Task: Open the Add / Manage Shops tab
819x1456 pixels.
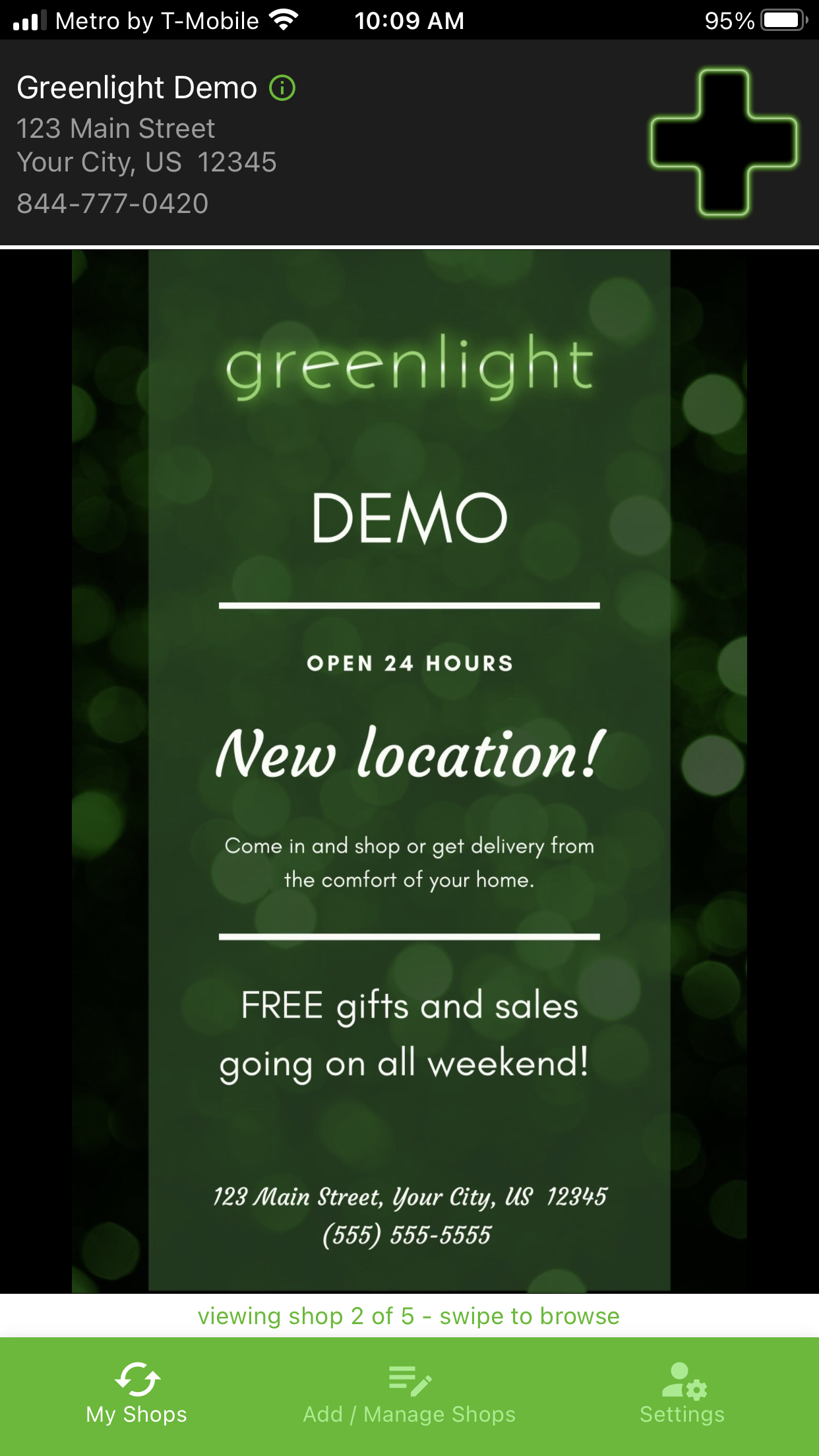Action: pos(409,1395)
